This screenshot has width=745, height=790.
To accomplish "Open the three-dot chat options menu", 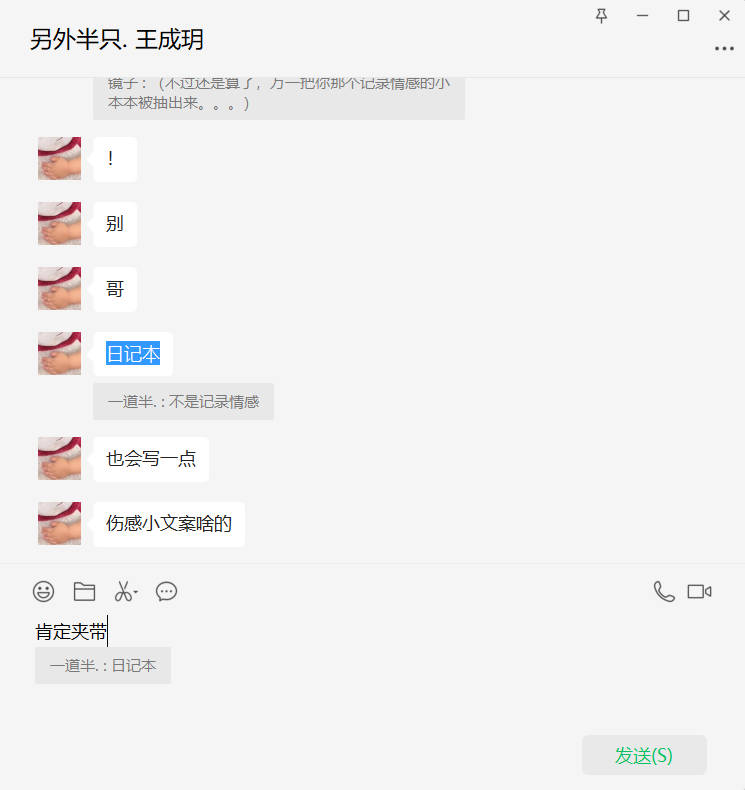I will [x=724, y=49].
